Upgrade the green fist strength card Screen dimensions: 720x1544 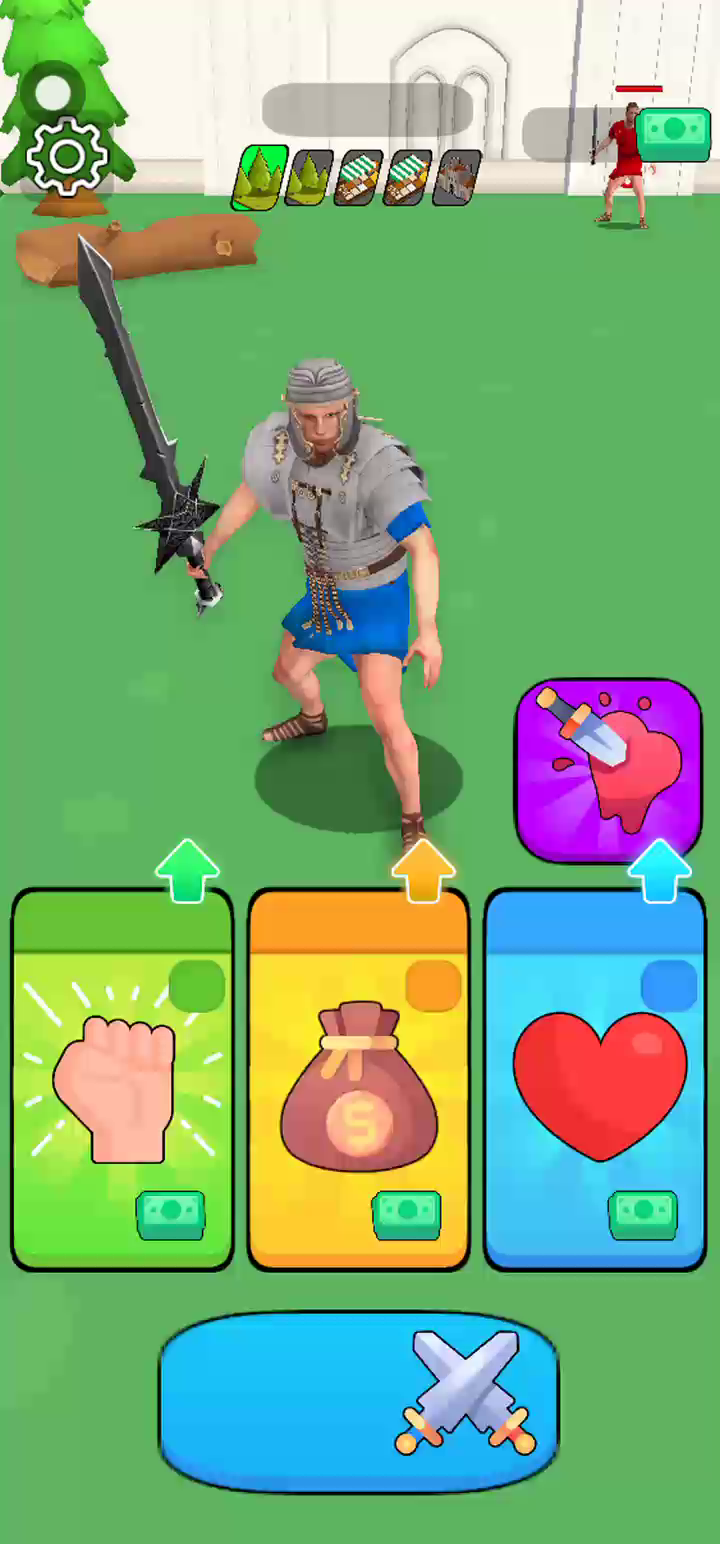point(122,1080)
